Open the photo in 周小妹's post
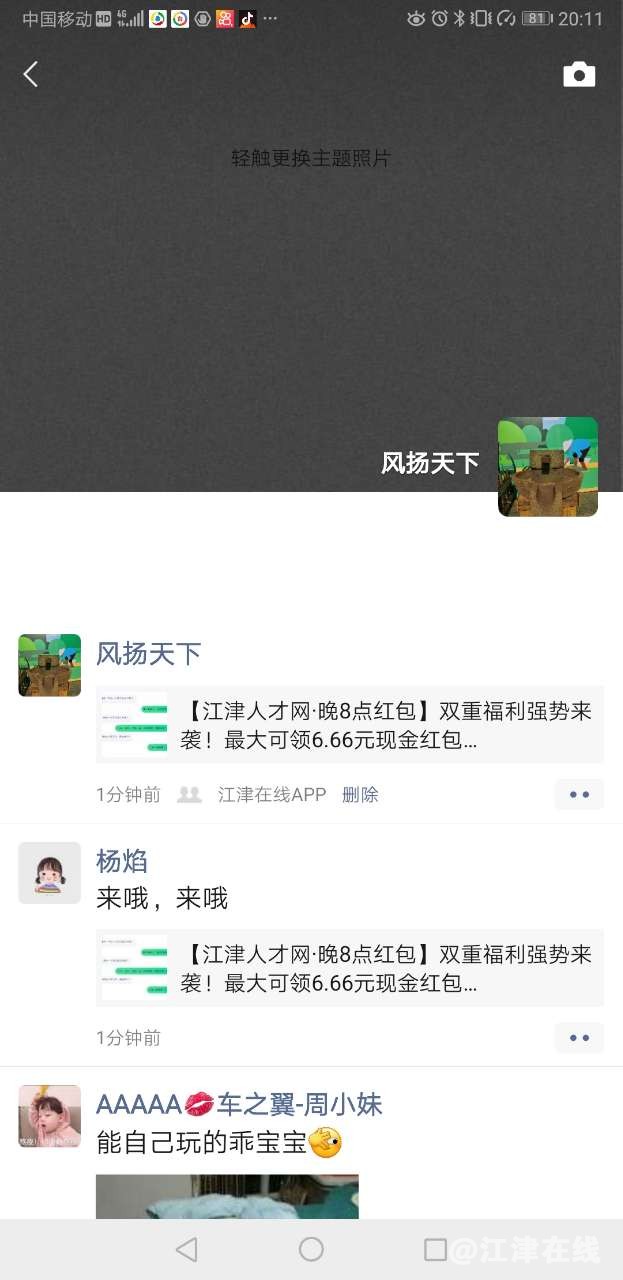The image size is (623, 1280). (227, 1196)
